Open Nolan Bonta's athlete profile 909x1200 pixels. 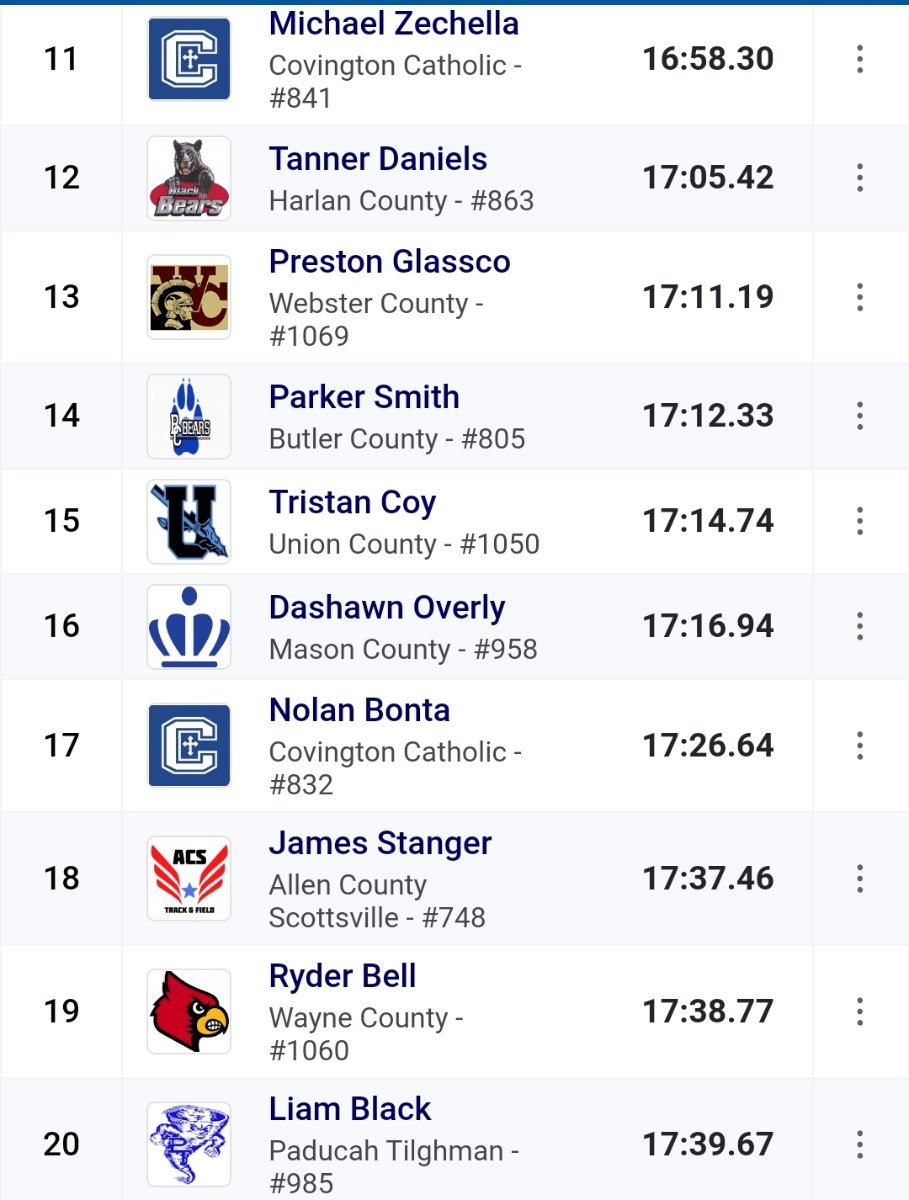click(360, 711)
